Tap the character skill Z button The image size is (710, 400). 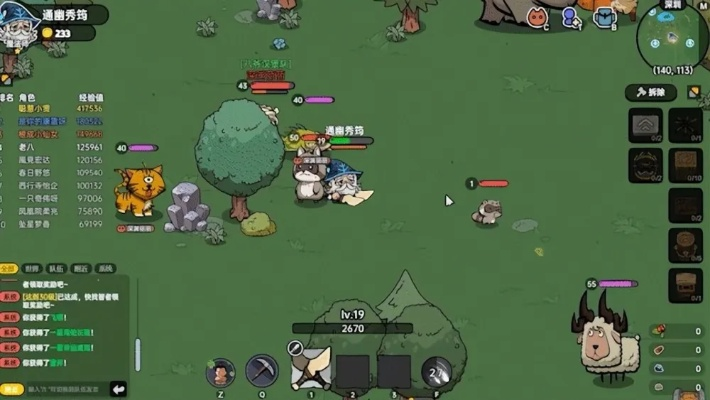(220, 373)
